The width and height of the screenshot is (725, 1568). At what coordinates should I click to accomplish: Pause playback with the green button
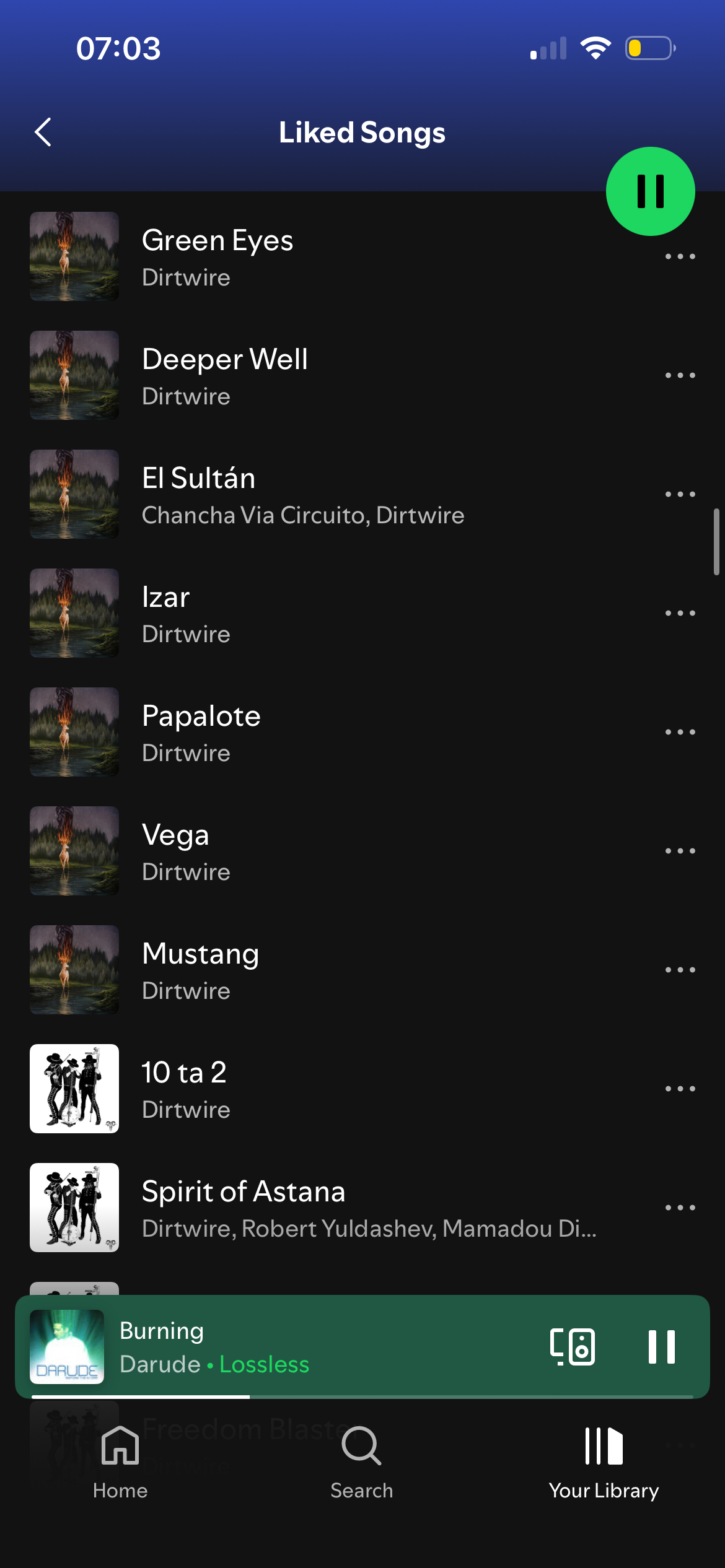[650, 191]
